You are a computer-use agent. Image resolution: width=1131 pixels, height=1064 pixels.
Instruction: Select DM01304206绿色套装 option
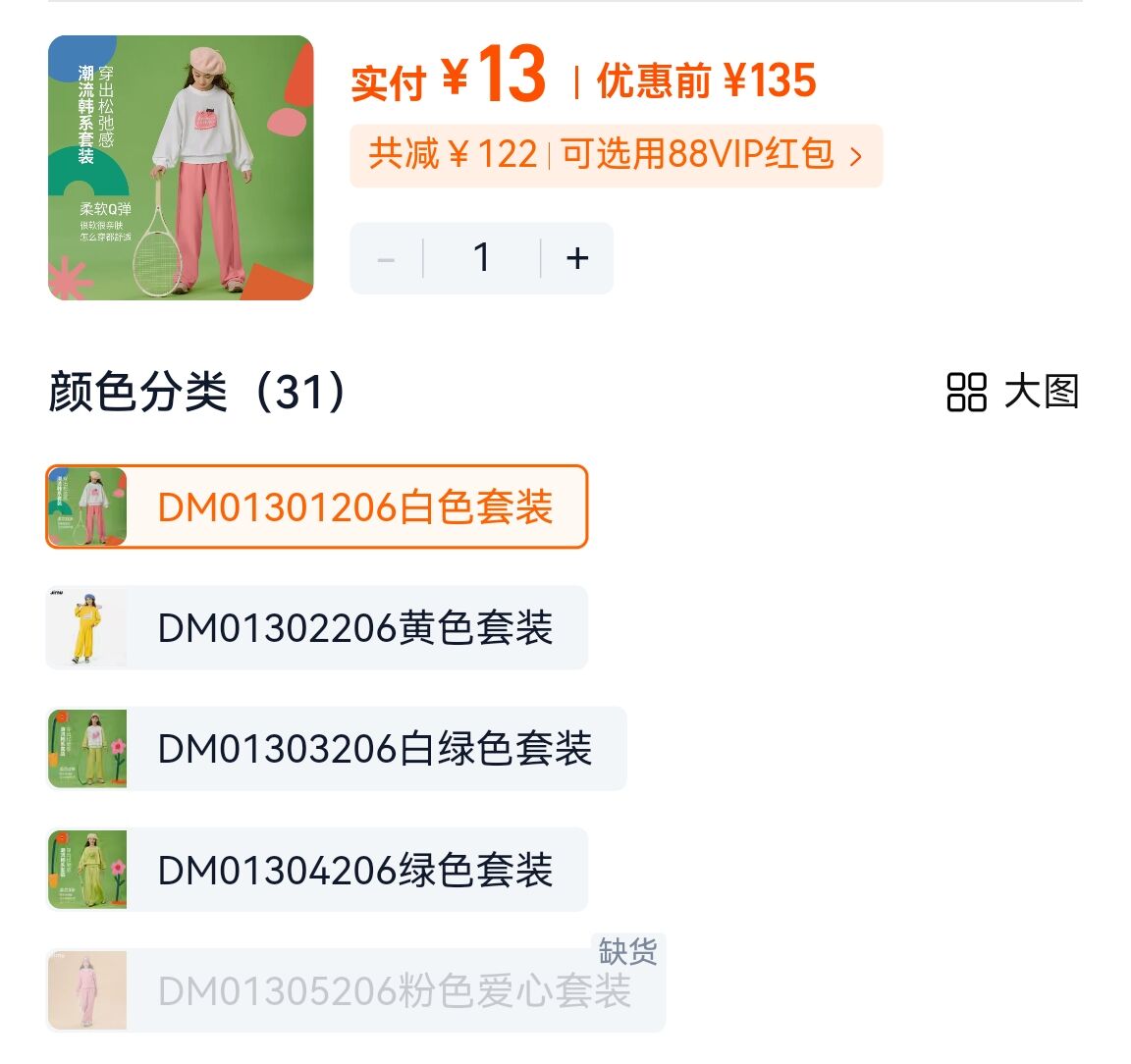click(316, 870)
